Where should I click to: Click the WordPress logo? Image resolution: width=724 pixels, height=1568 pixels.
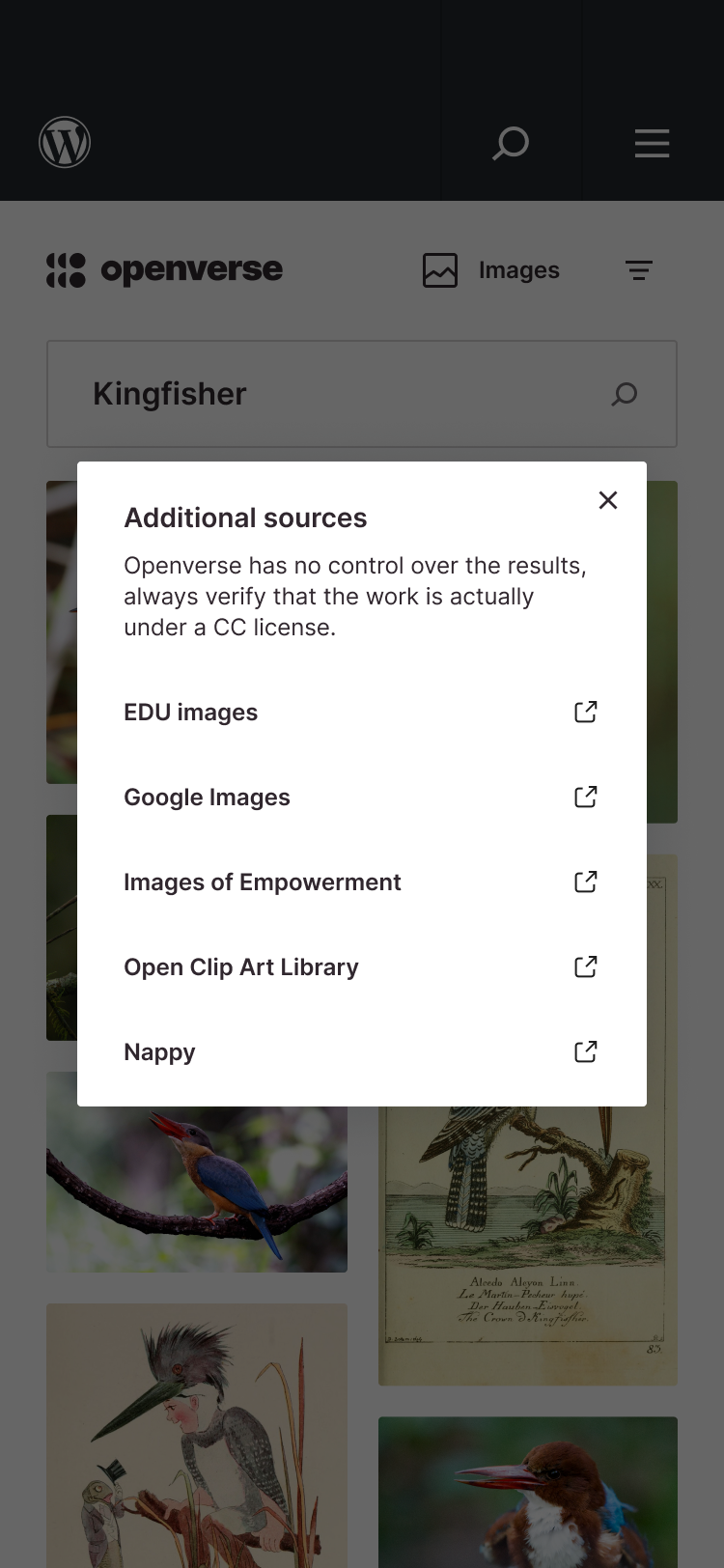[x=65, y=142]
